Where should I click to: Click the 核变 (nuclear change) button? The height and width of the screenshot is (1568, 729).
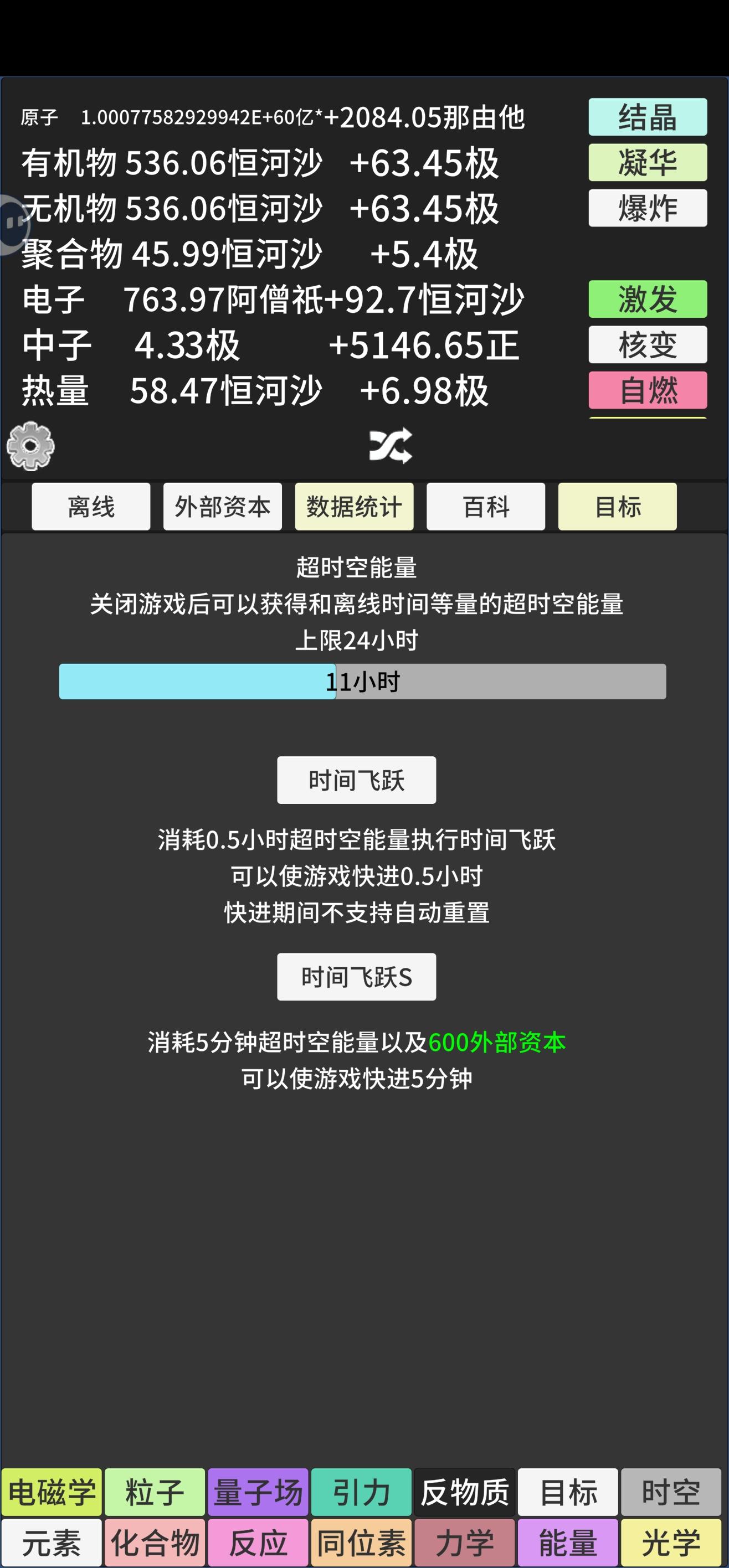point(648,344)
